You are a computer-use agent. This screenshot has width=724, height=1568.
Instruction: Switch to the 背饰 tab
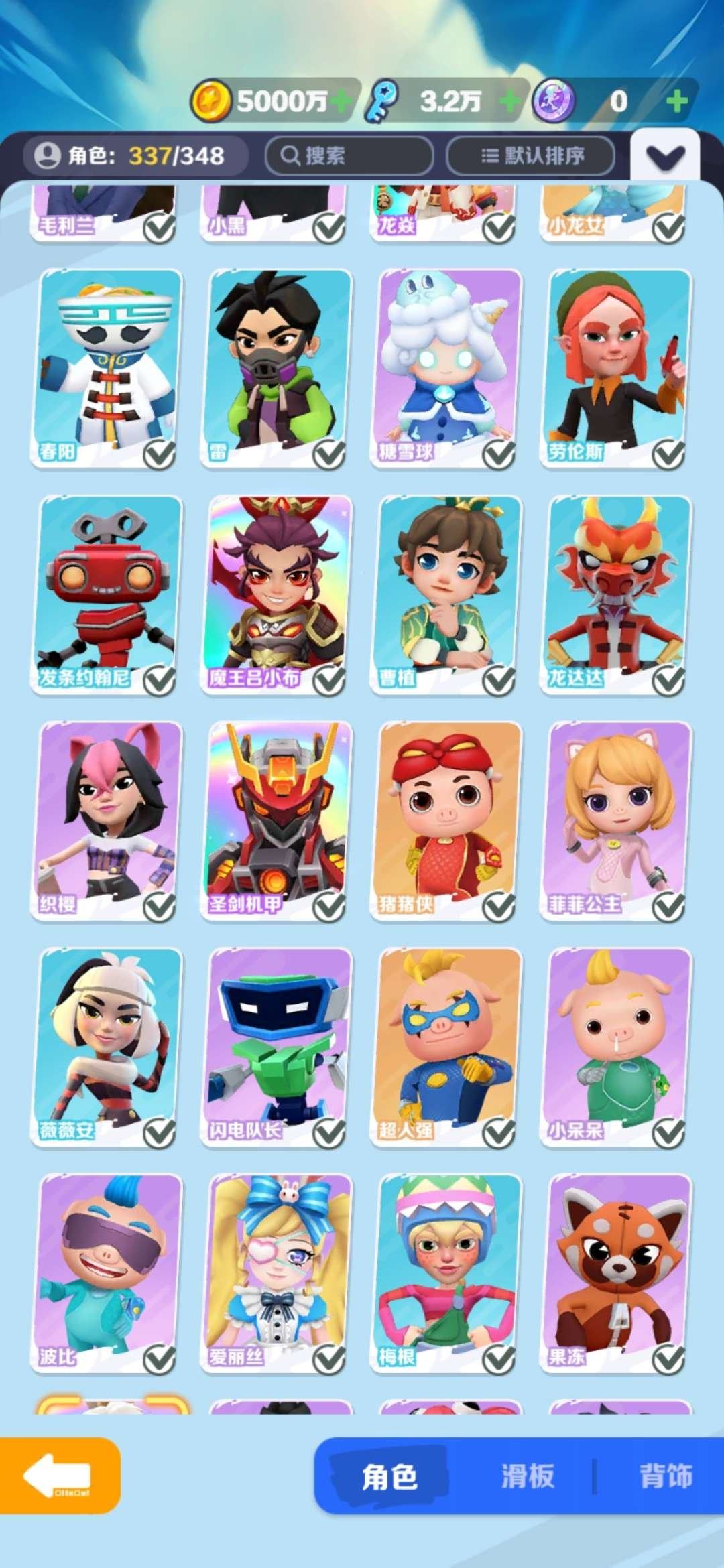(665, 1476)
